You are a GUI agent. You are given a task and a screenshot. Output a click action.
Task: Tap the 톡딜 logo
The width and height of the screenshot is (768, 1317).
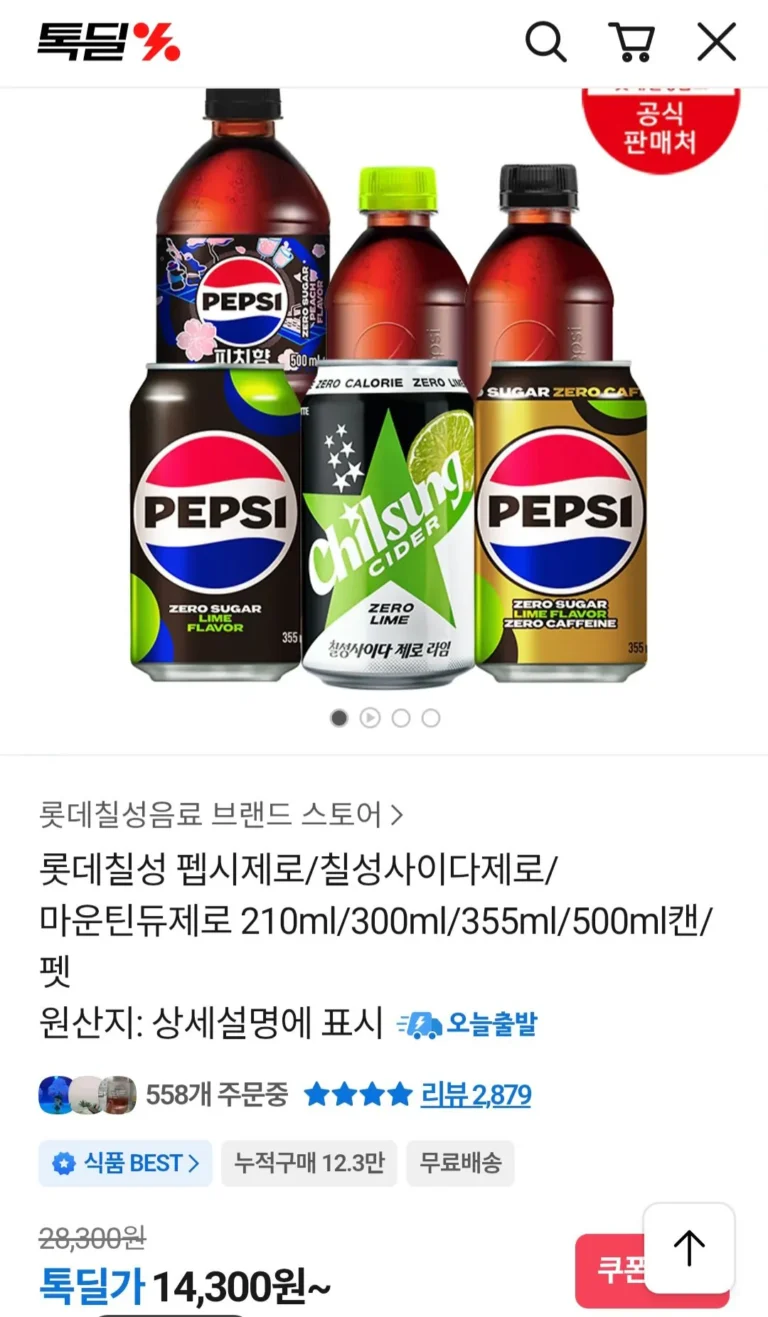tap(108, 42)
